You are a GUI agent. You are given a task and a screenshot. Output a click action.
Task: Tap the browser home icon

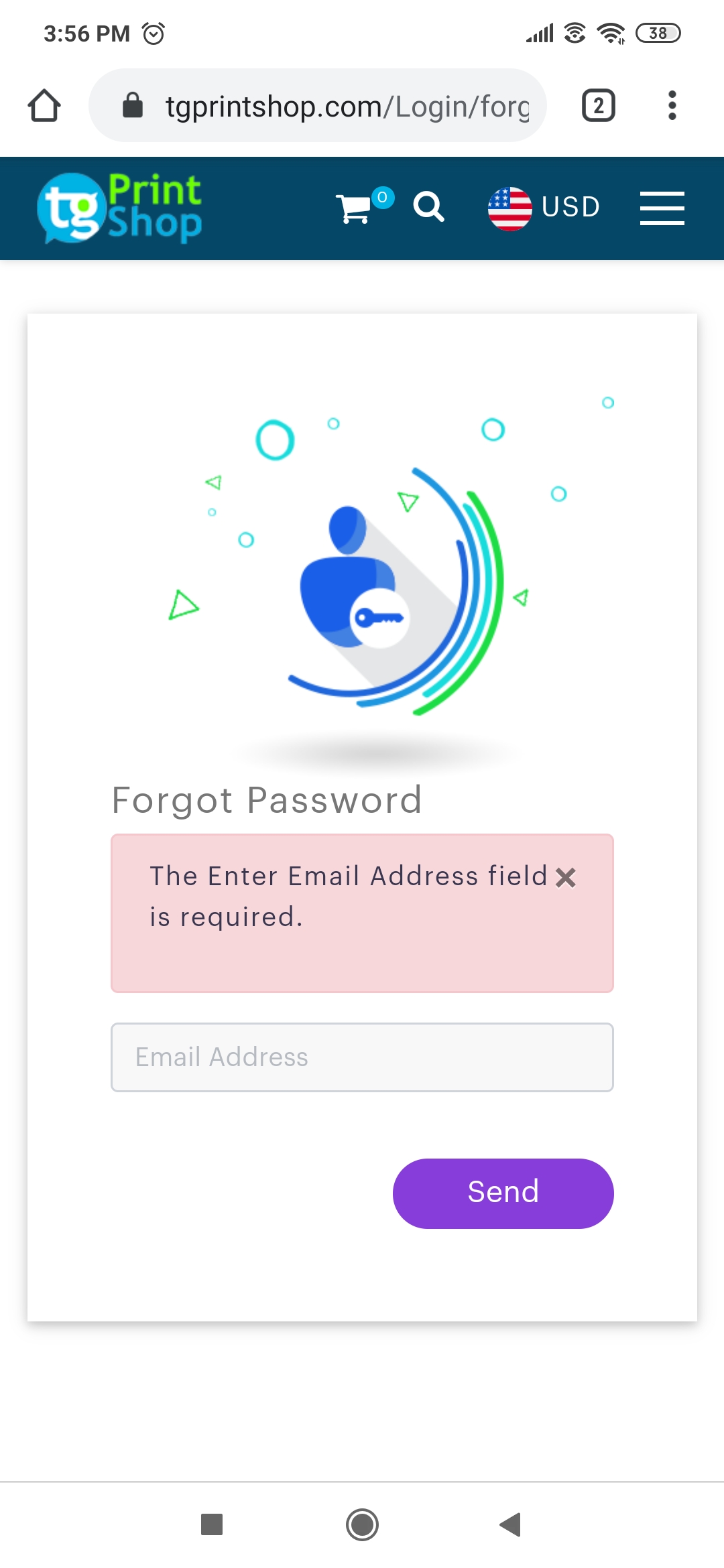44,105
